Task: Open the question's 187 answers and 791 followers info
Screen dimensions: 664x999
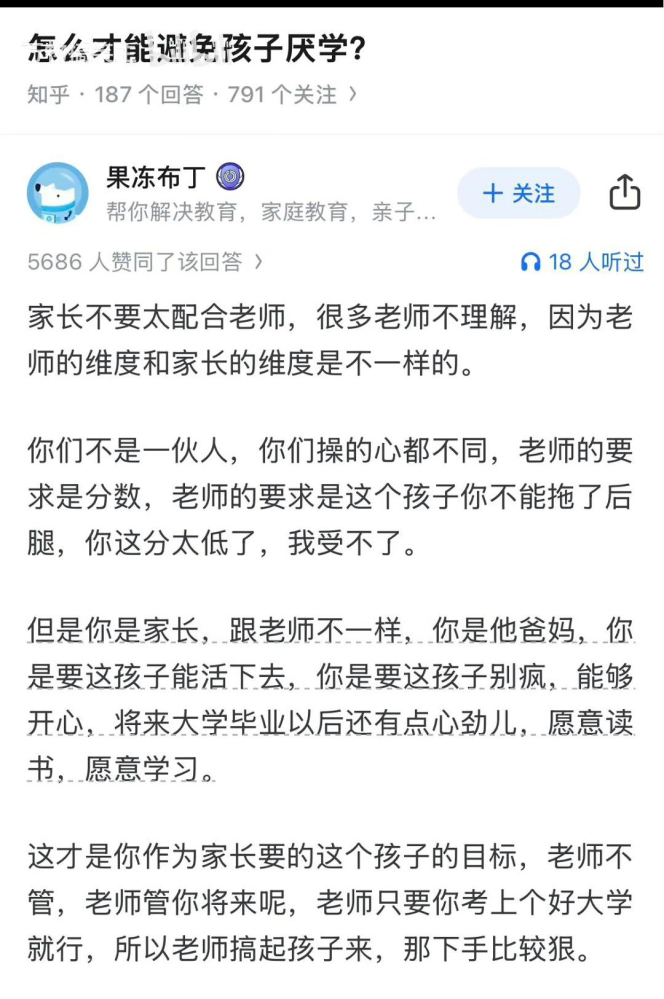Action: [x=193, y=95]
